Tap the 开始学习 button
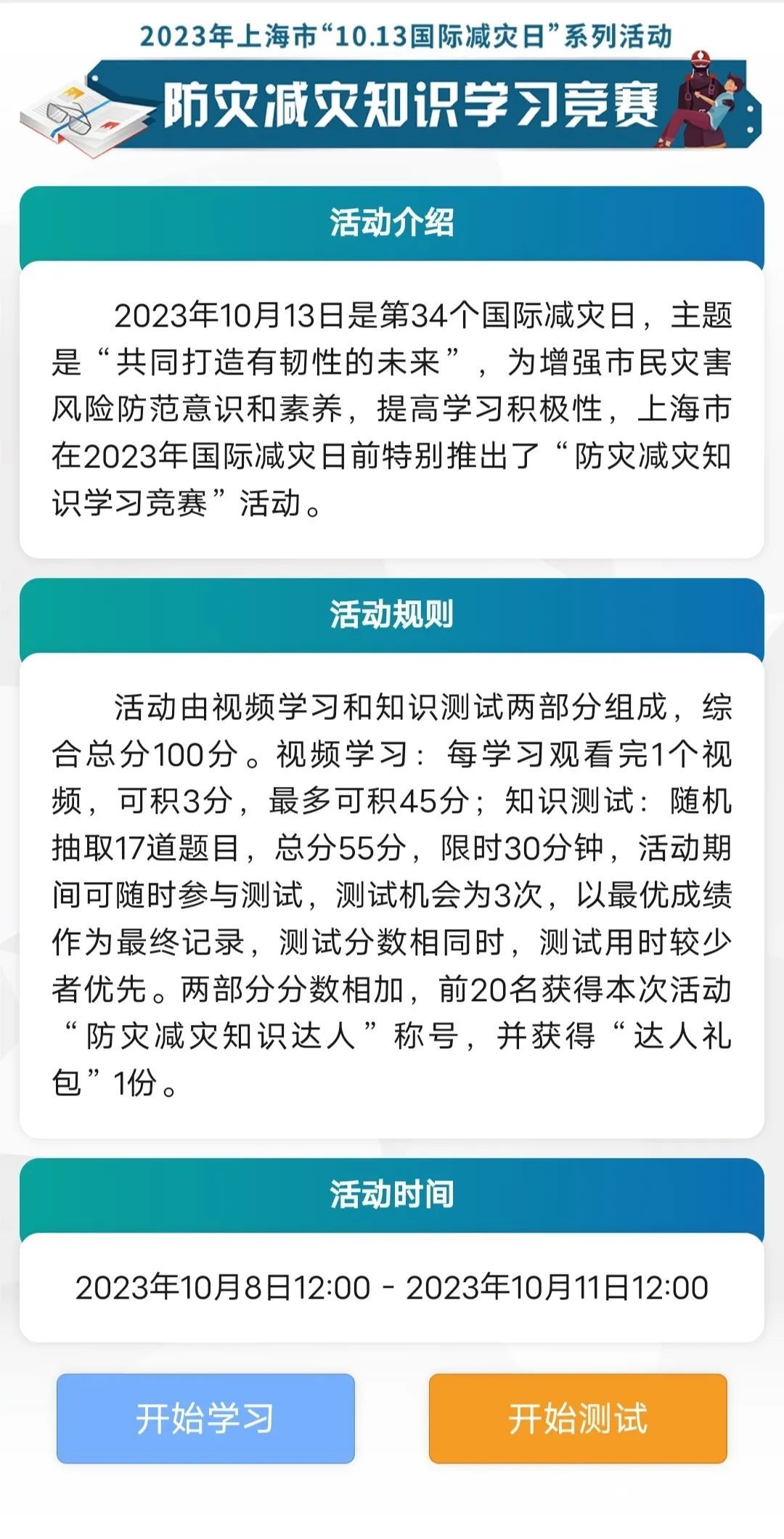 pos(205,1418)
